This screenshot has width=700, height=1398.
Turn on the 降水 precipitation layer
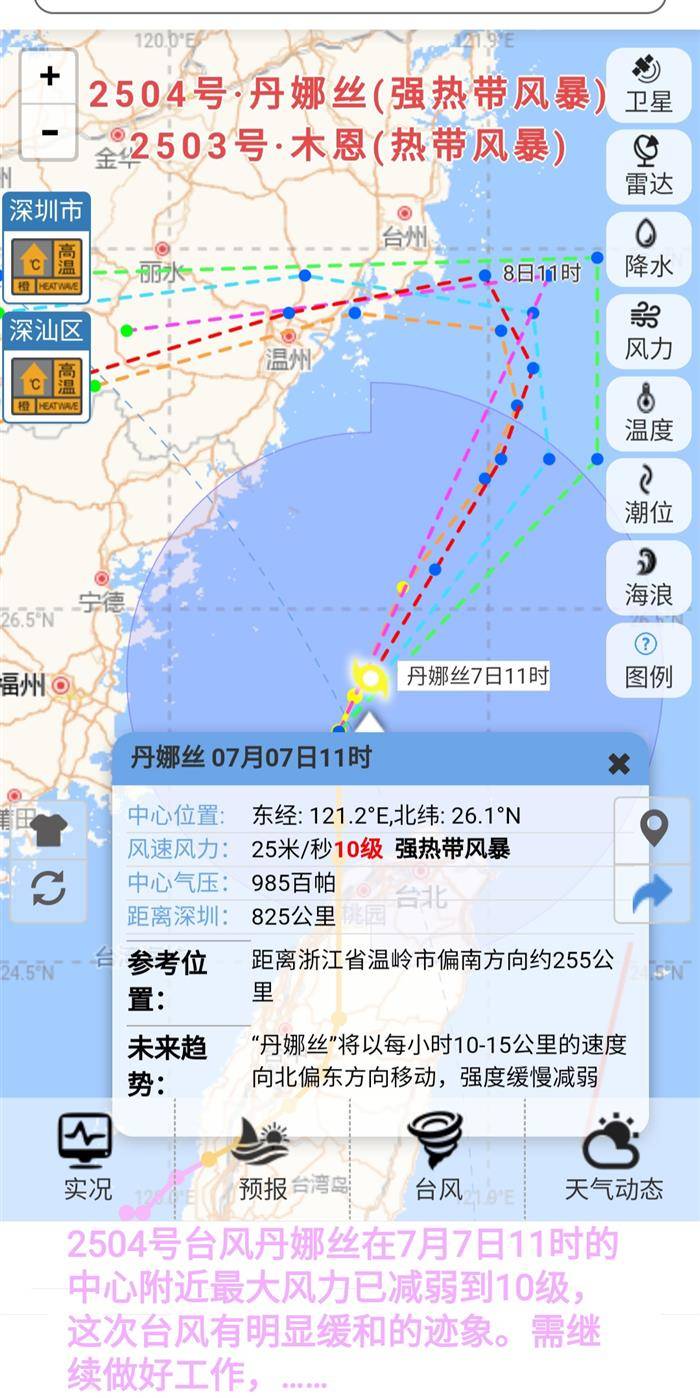click(x=648, y=248)
